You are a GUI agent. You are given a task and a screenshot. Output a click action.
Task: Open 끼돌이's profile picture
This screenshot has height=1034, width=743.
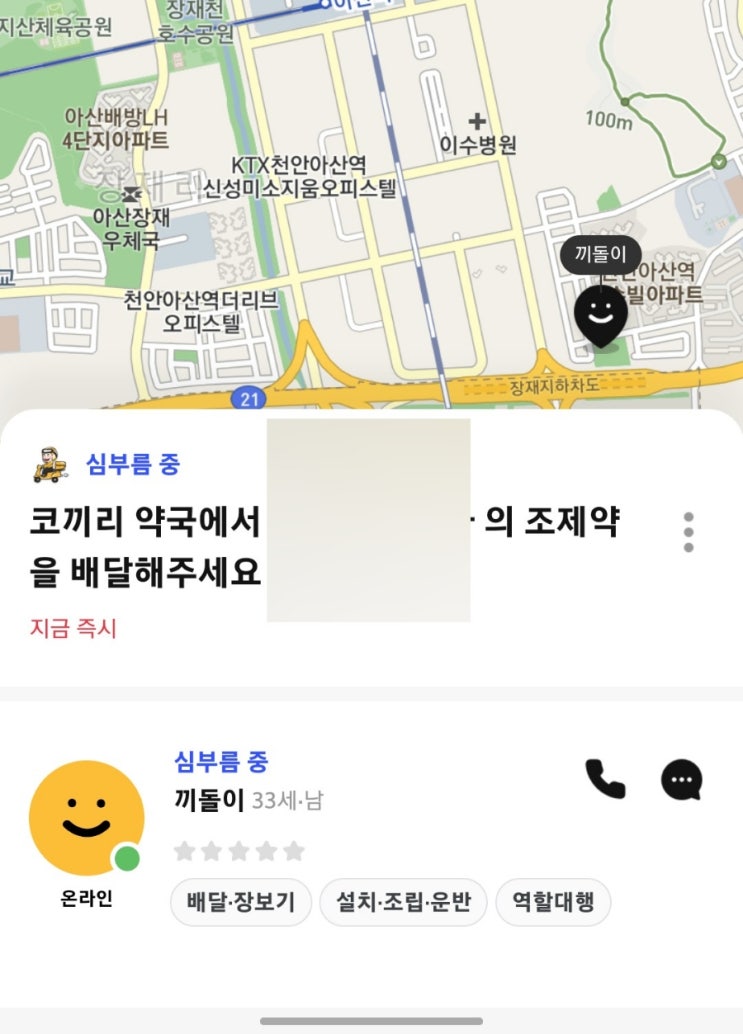[86, 818]
